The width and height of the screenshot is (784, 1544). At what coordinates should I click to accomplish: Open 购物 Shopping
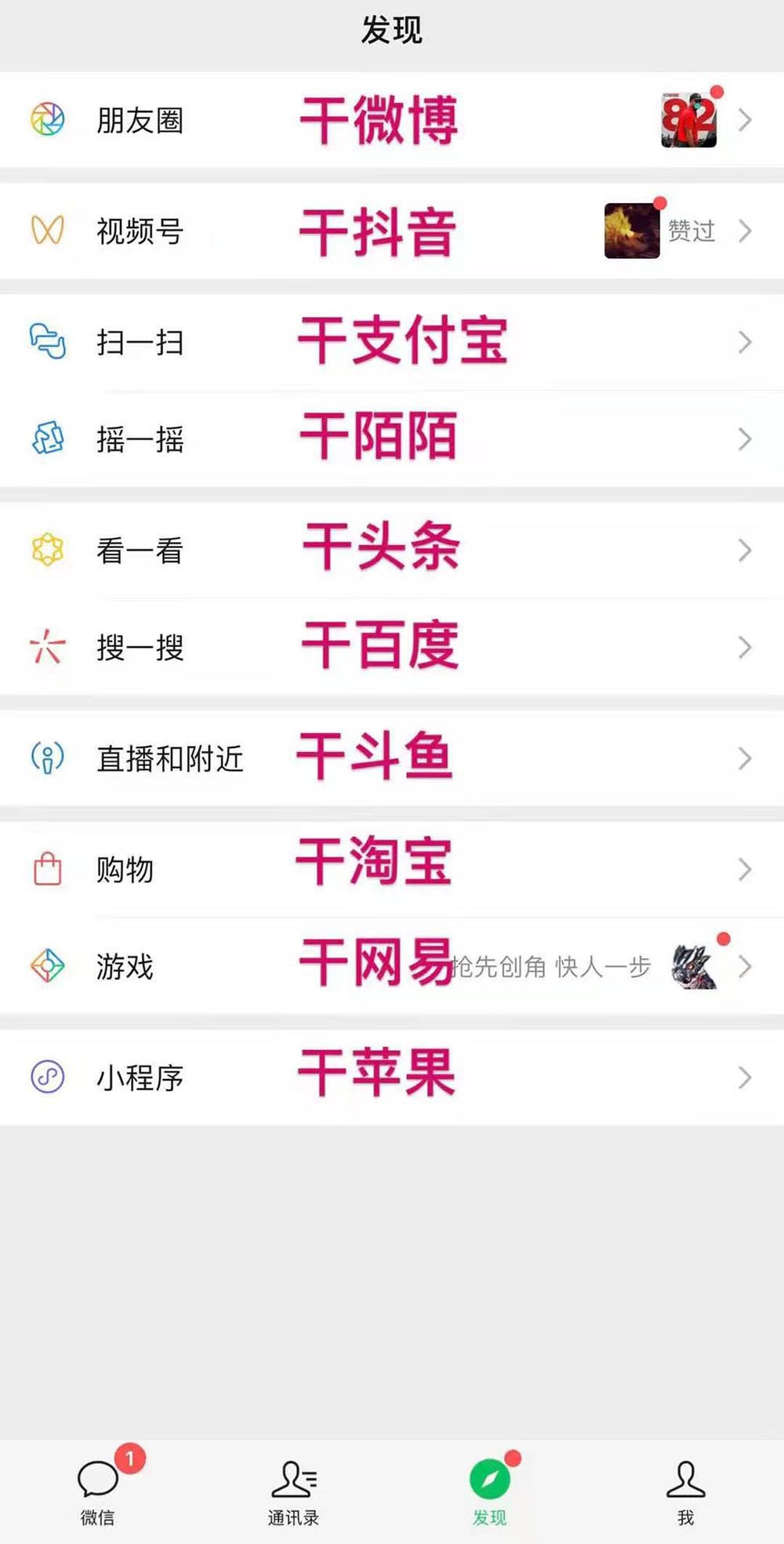click(125, 870)
